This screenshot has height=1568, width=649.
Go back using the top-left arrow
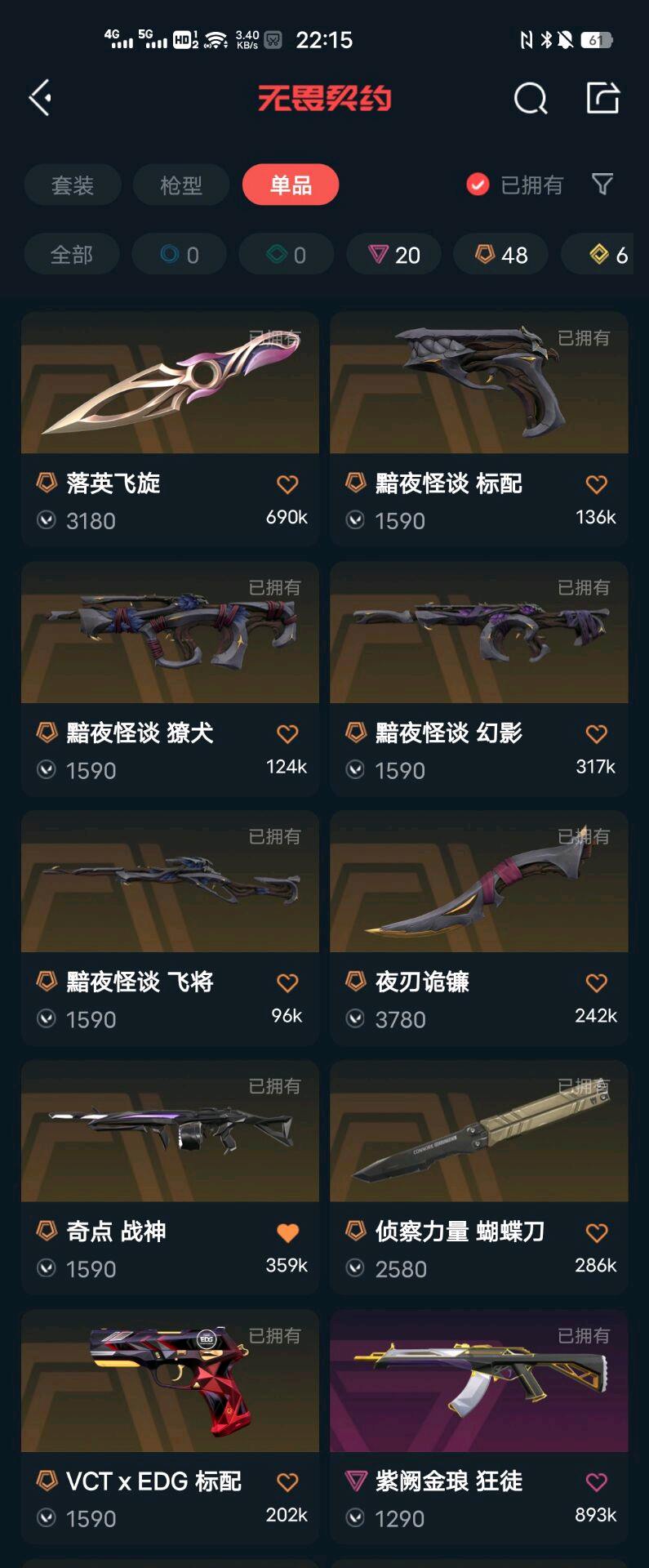(41, 98)
